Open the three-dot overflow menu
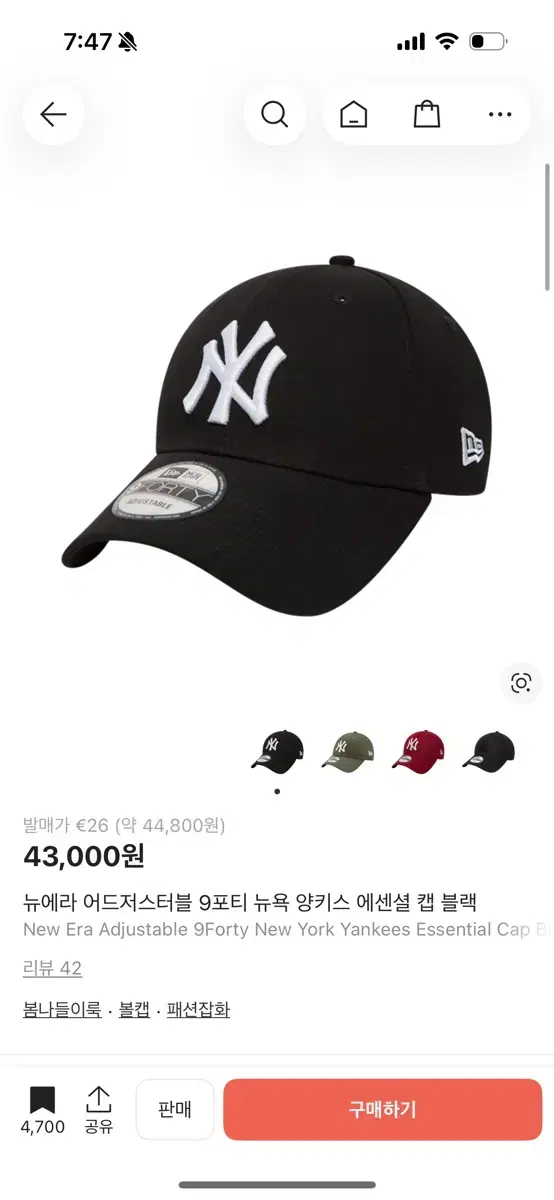 pos(500,114)
